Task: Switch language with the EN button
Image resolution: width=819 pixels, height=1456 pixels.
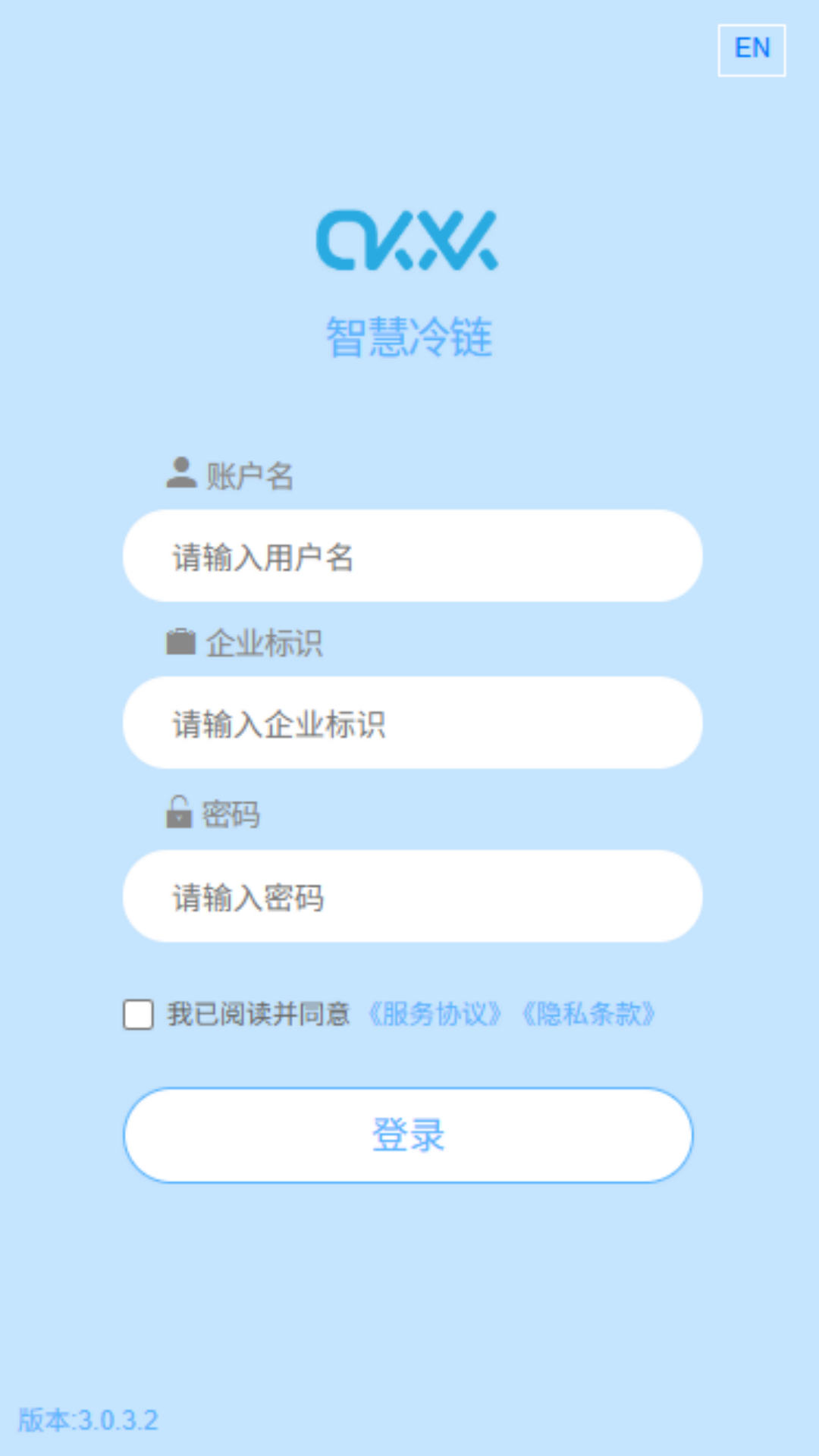Action: pyautogui.click(x=751, y=50)
